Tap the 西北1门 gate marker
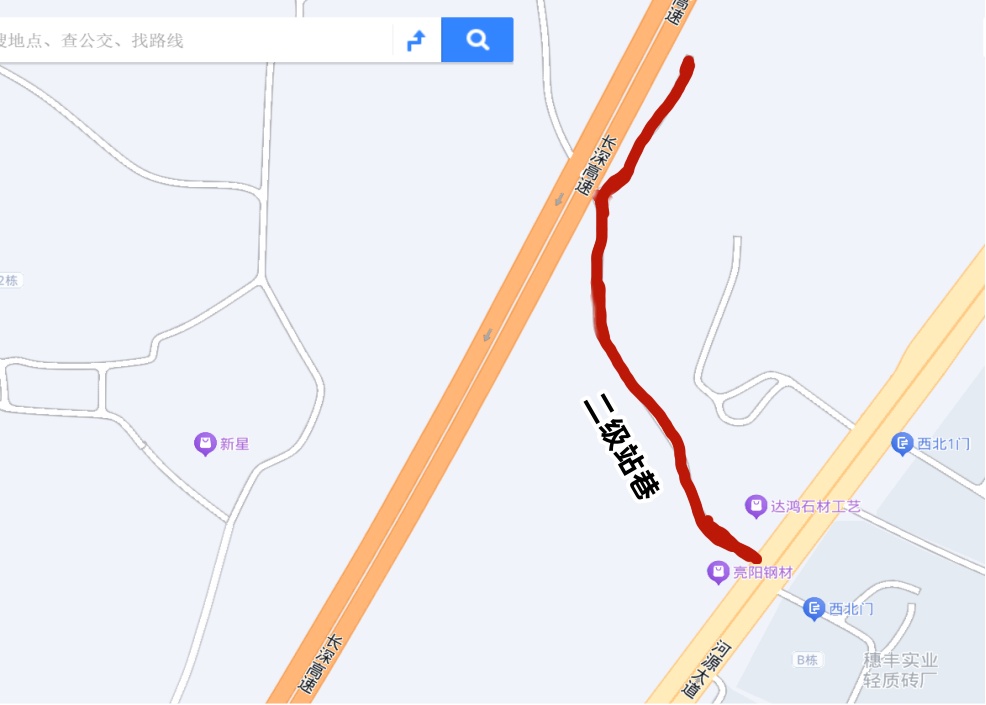986x705 pixels. pos(902,443)
